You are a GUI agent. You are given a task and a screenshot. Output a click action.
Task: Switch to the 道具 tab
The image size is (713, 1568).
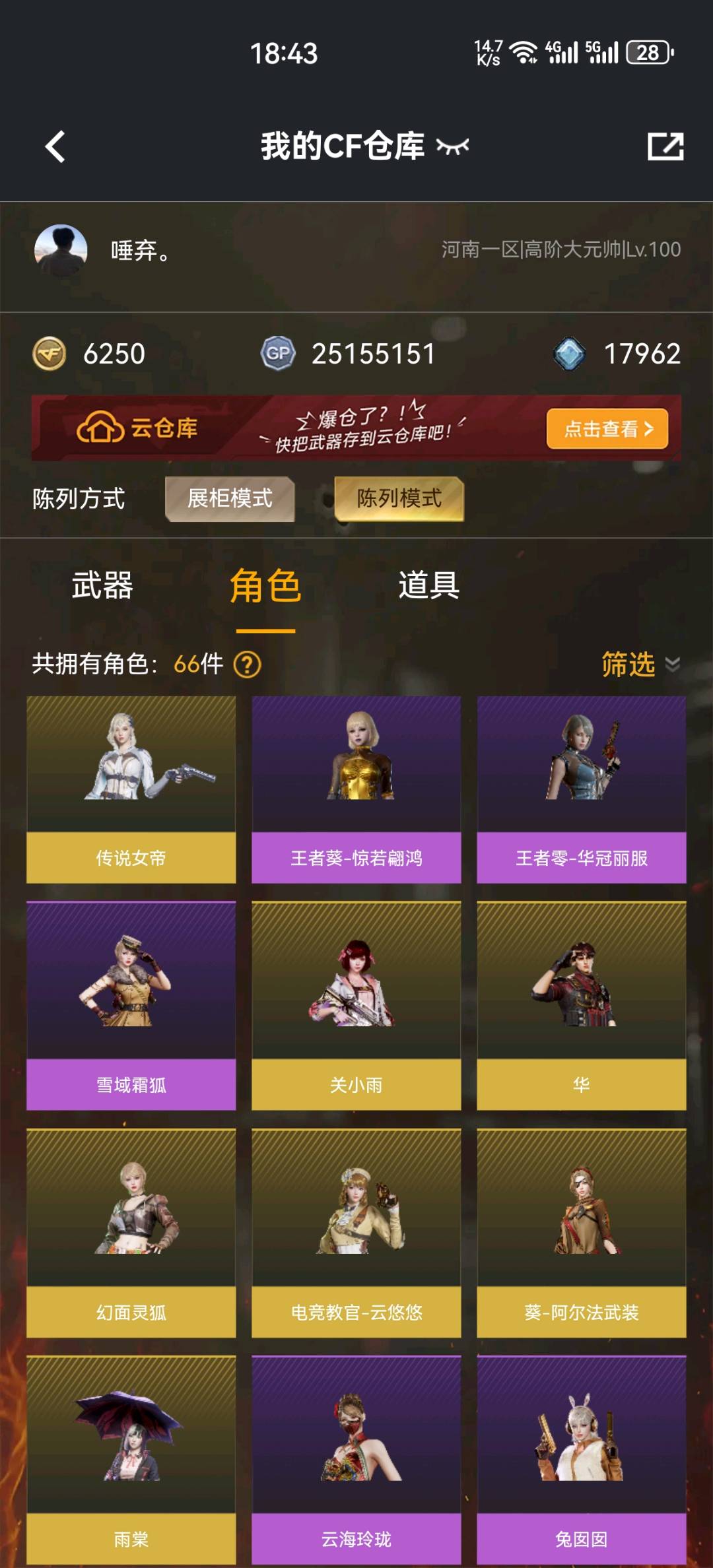[428, 586]
